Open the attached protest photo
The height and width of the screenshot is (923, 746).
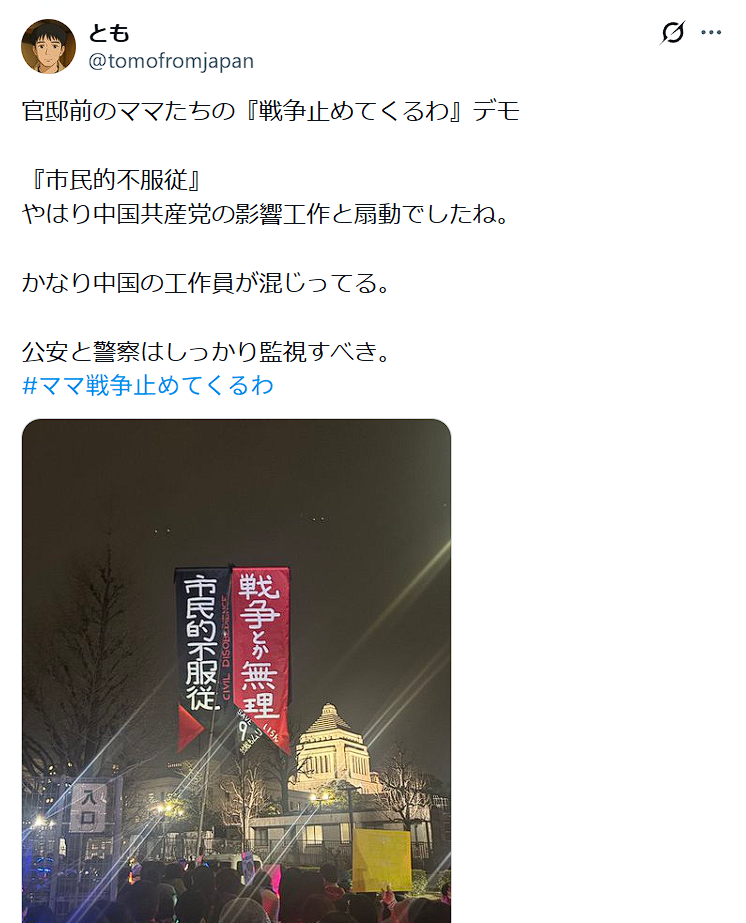(x=236, y=670)
